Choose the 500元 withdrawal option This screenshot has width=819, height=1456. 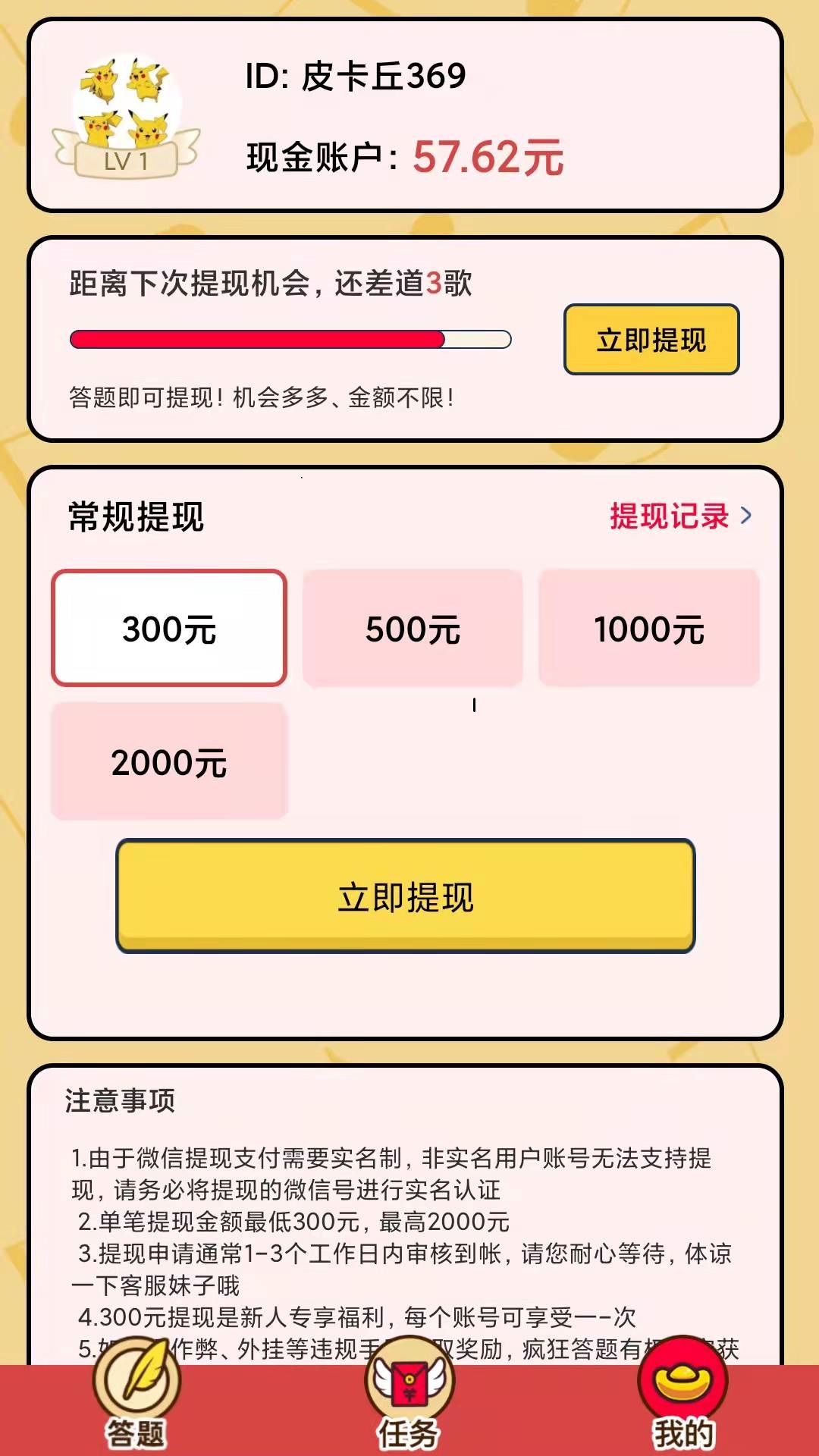[413, 628]
